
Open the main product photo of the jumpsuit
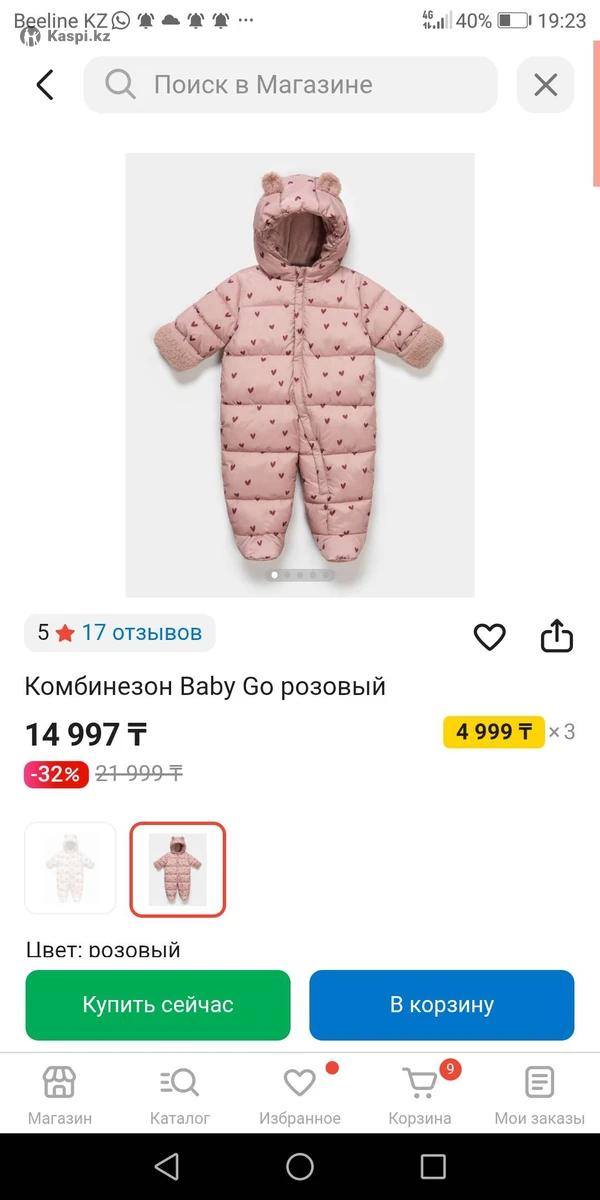coord(300,375)
